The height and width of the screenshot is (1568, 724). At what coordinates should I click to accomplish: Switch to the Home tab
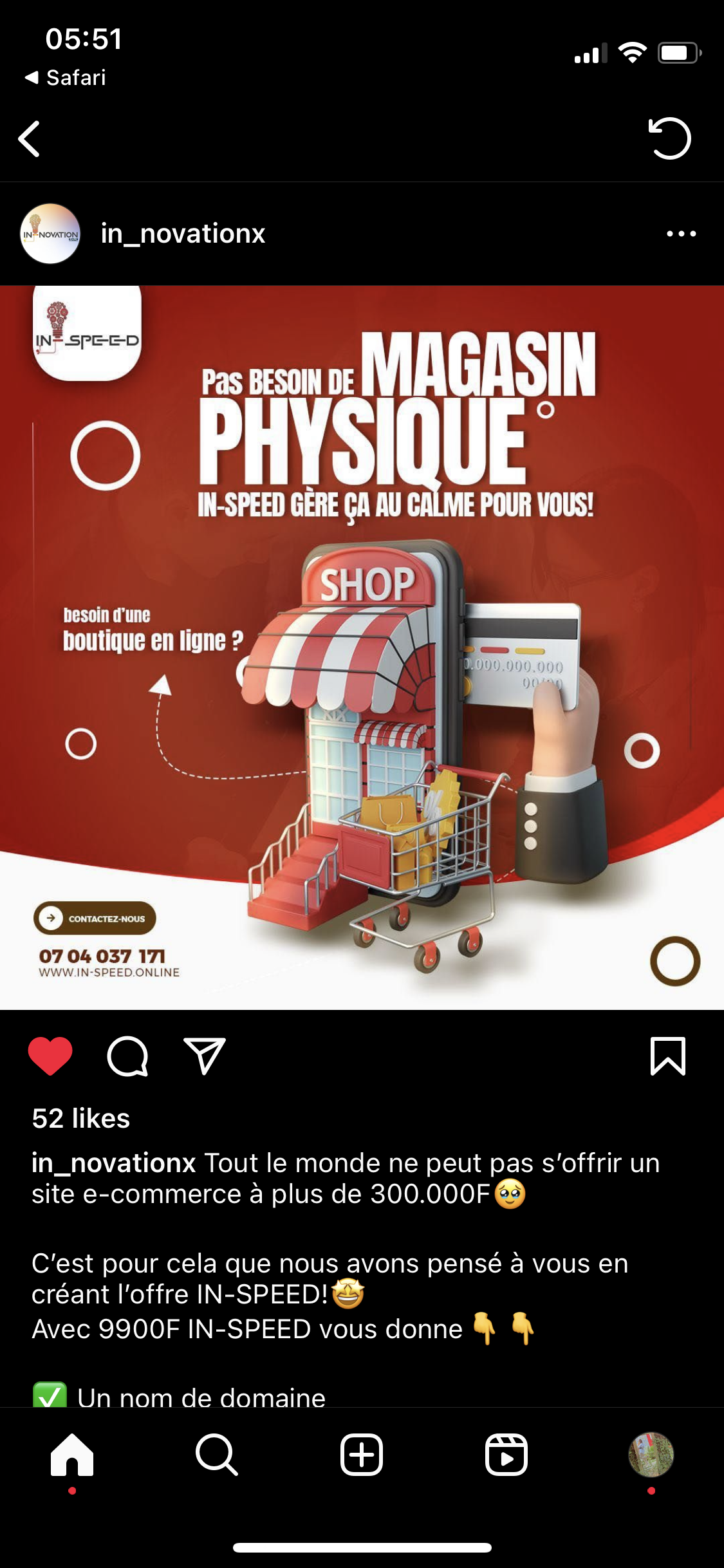click(x=72, y=1455)
